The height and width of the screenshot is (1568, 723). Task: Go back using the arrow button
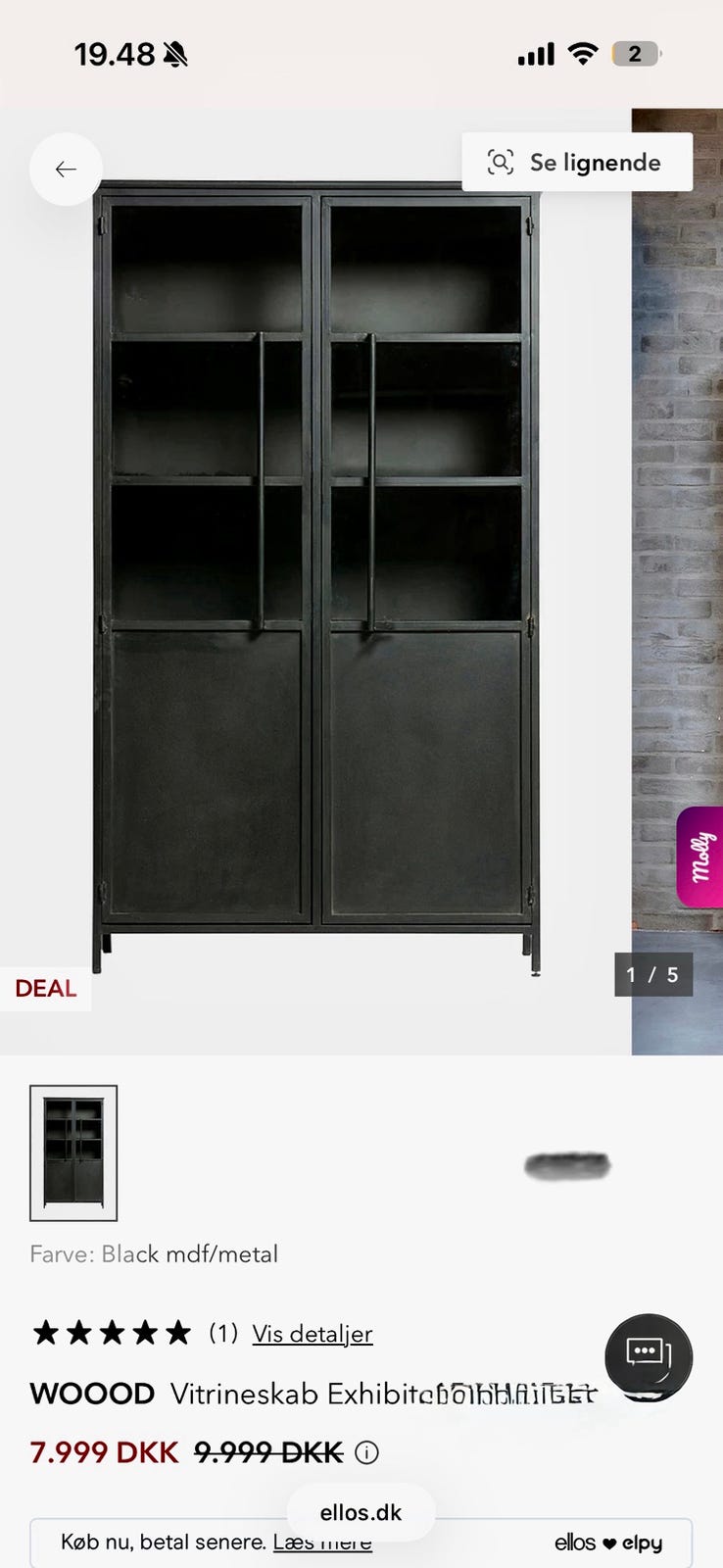tap(66, 170)
